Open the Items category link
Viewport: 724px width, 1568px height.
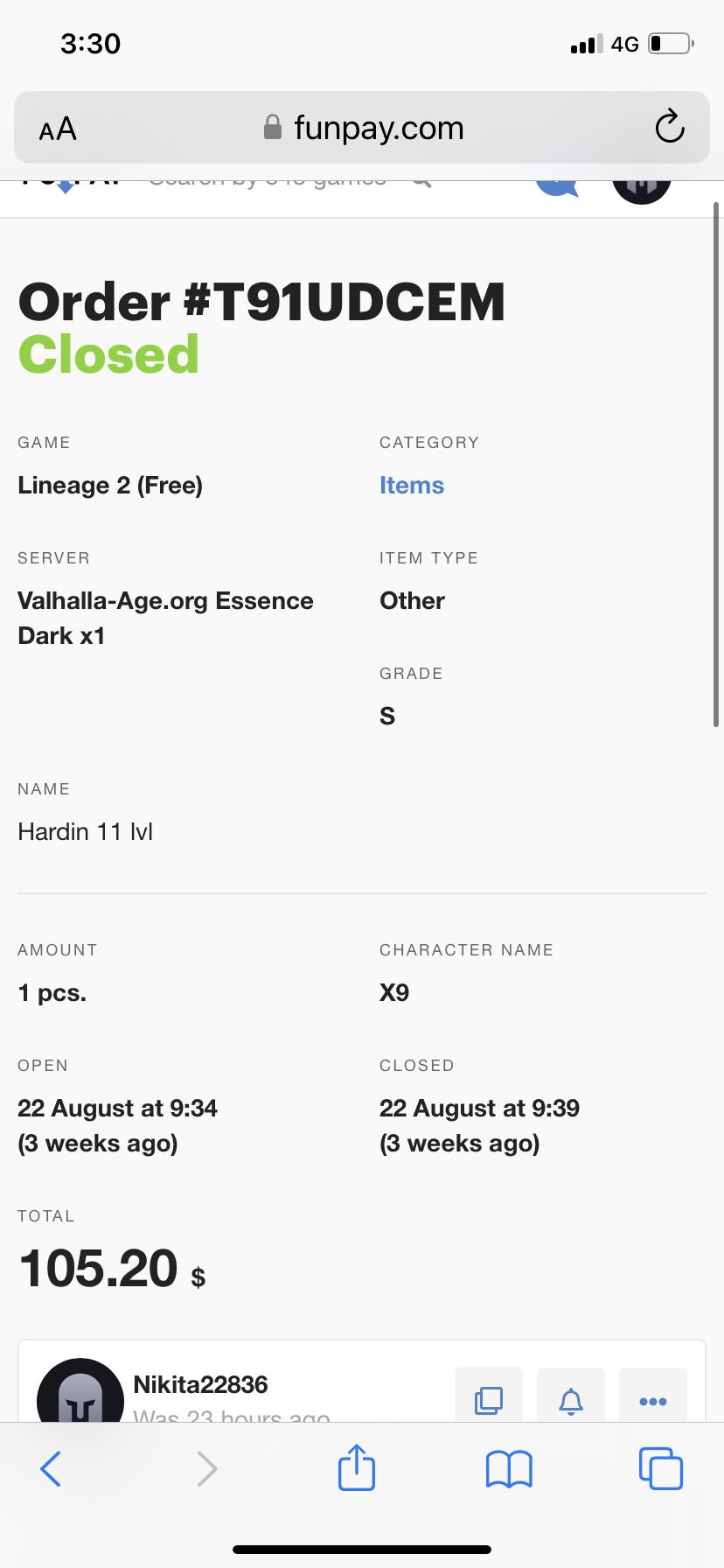pyautogui.click(x=411, y=486)
